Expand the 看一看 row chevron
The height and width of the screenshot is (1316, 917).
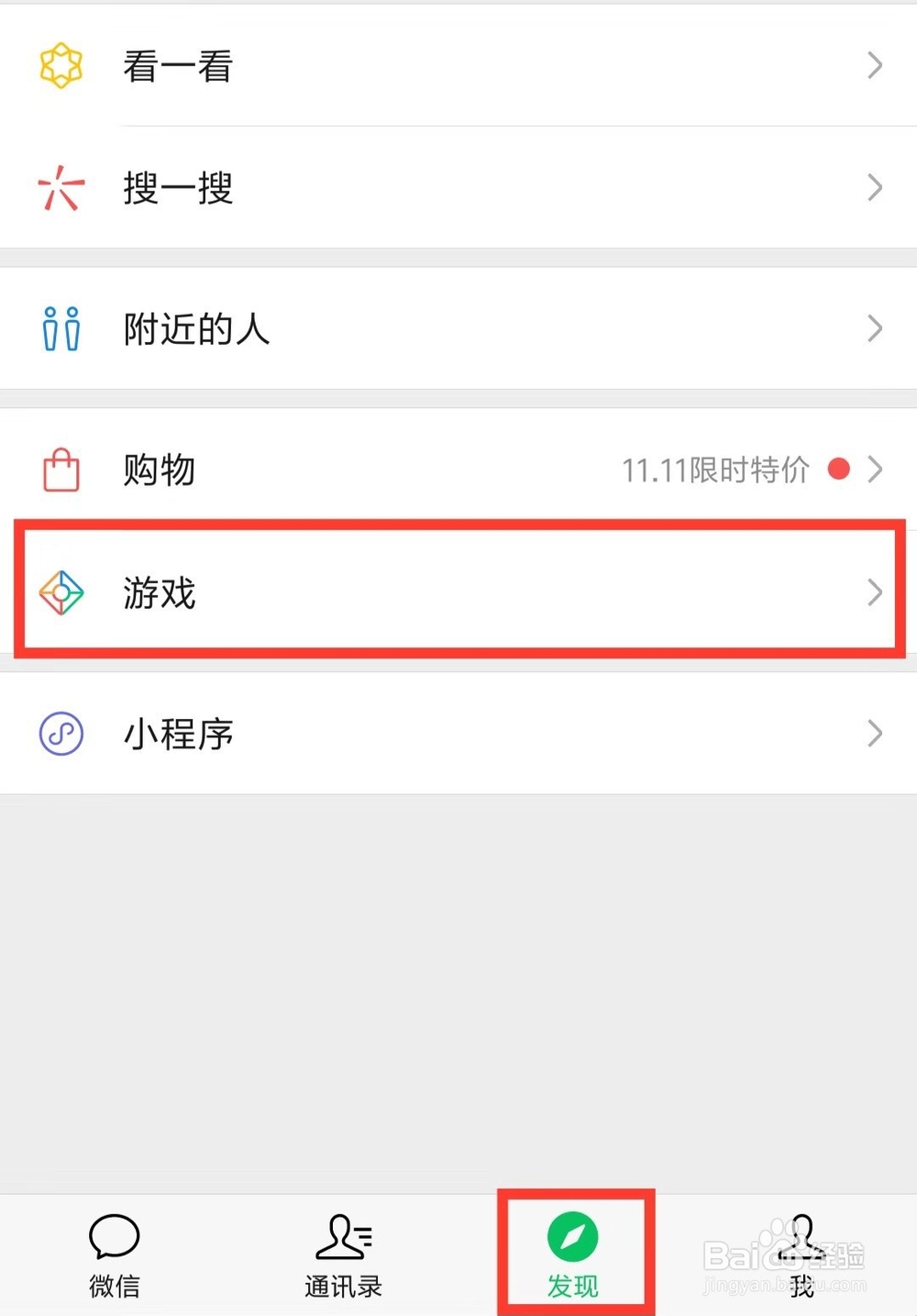(x=873, y=64)
